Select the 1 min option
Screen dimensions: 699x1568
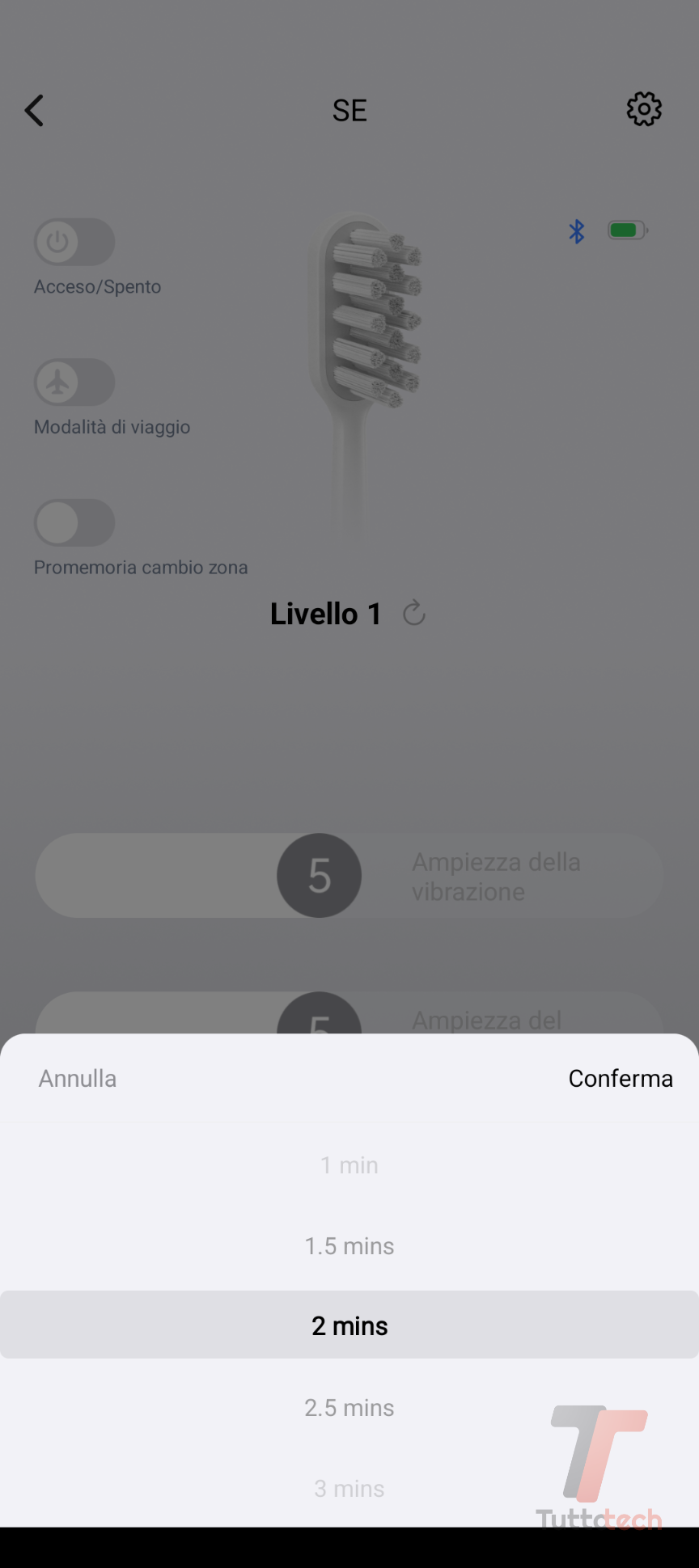click(x=349, y=1165)
